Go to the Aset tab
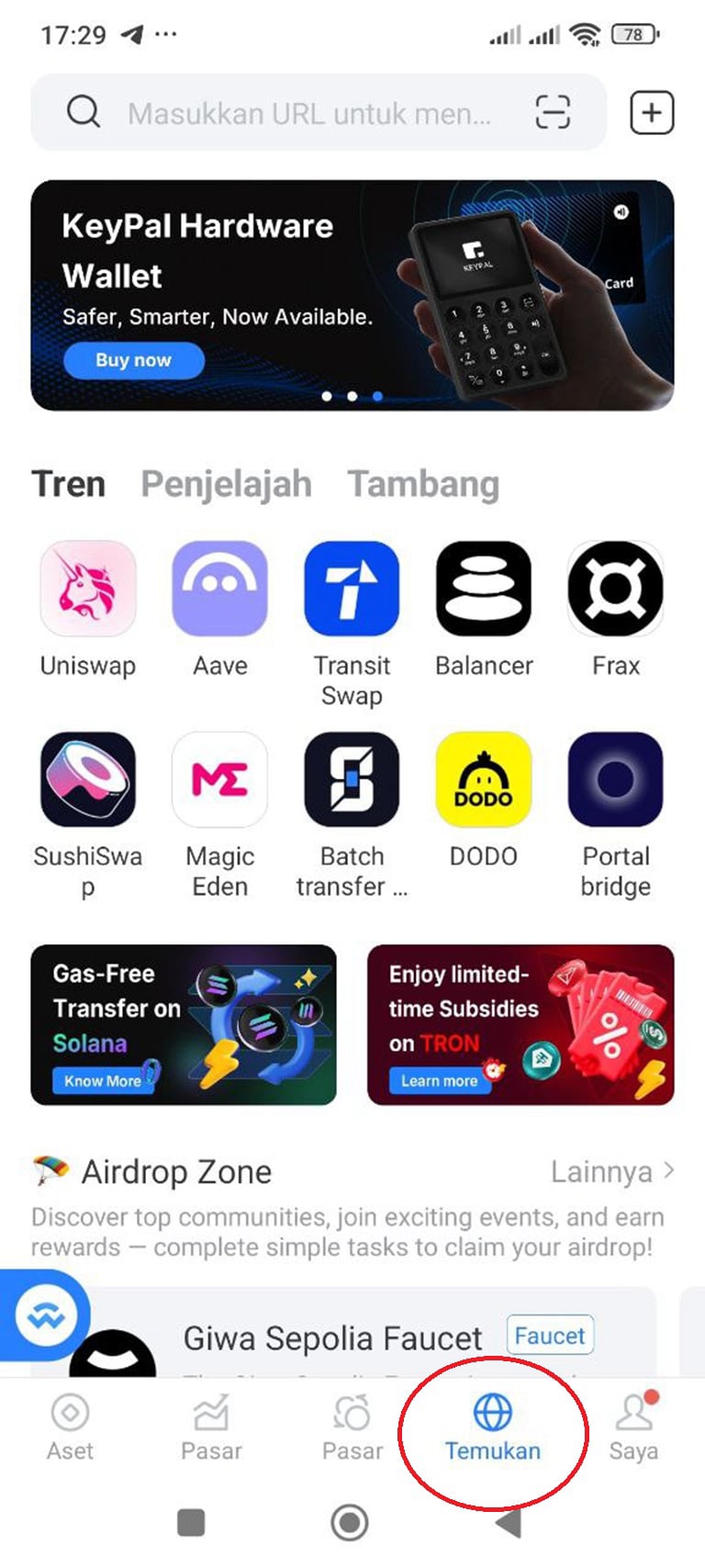Screen dimensions: 705x1568 point(71,1427)
